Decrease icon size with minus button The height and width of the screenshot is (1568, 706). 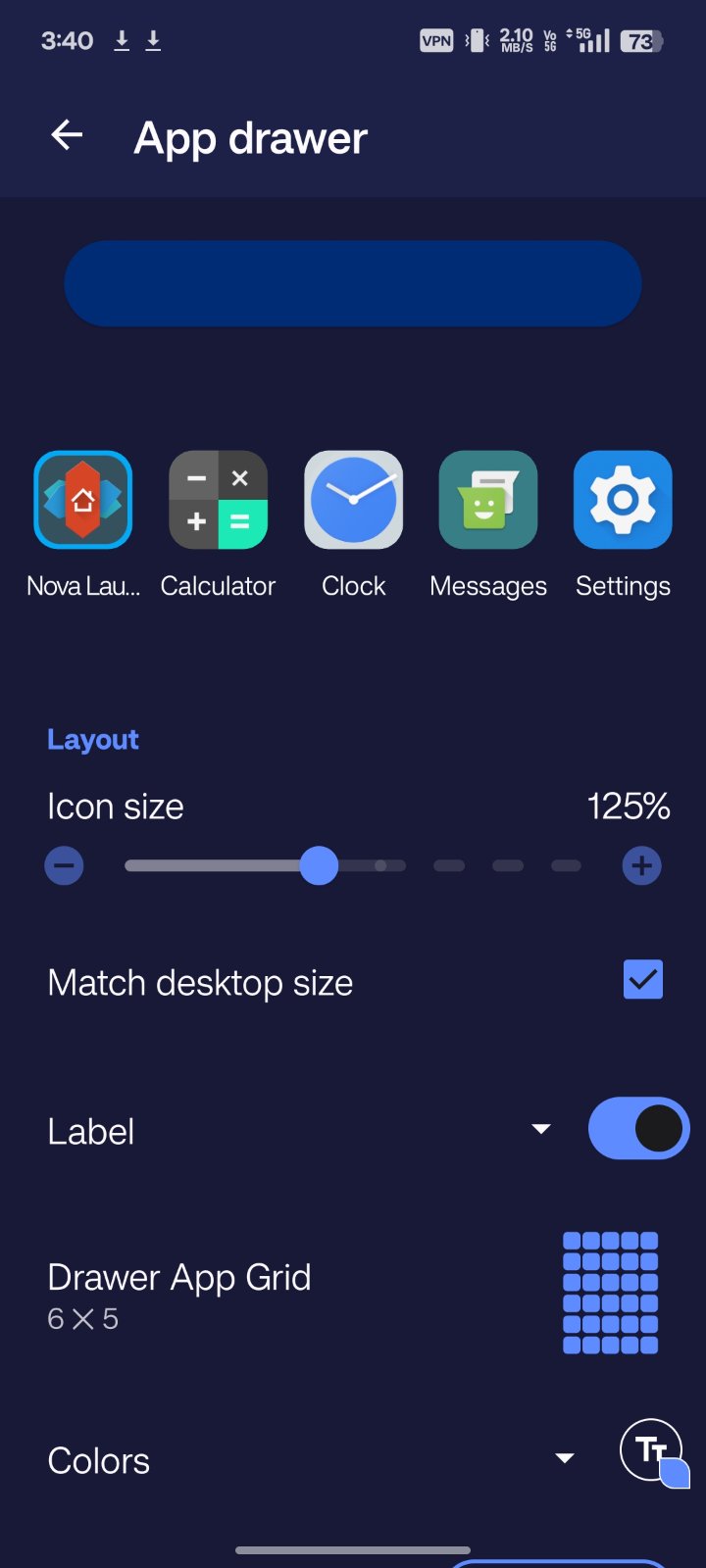click(65, 866)
